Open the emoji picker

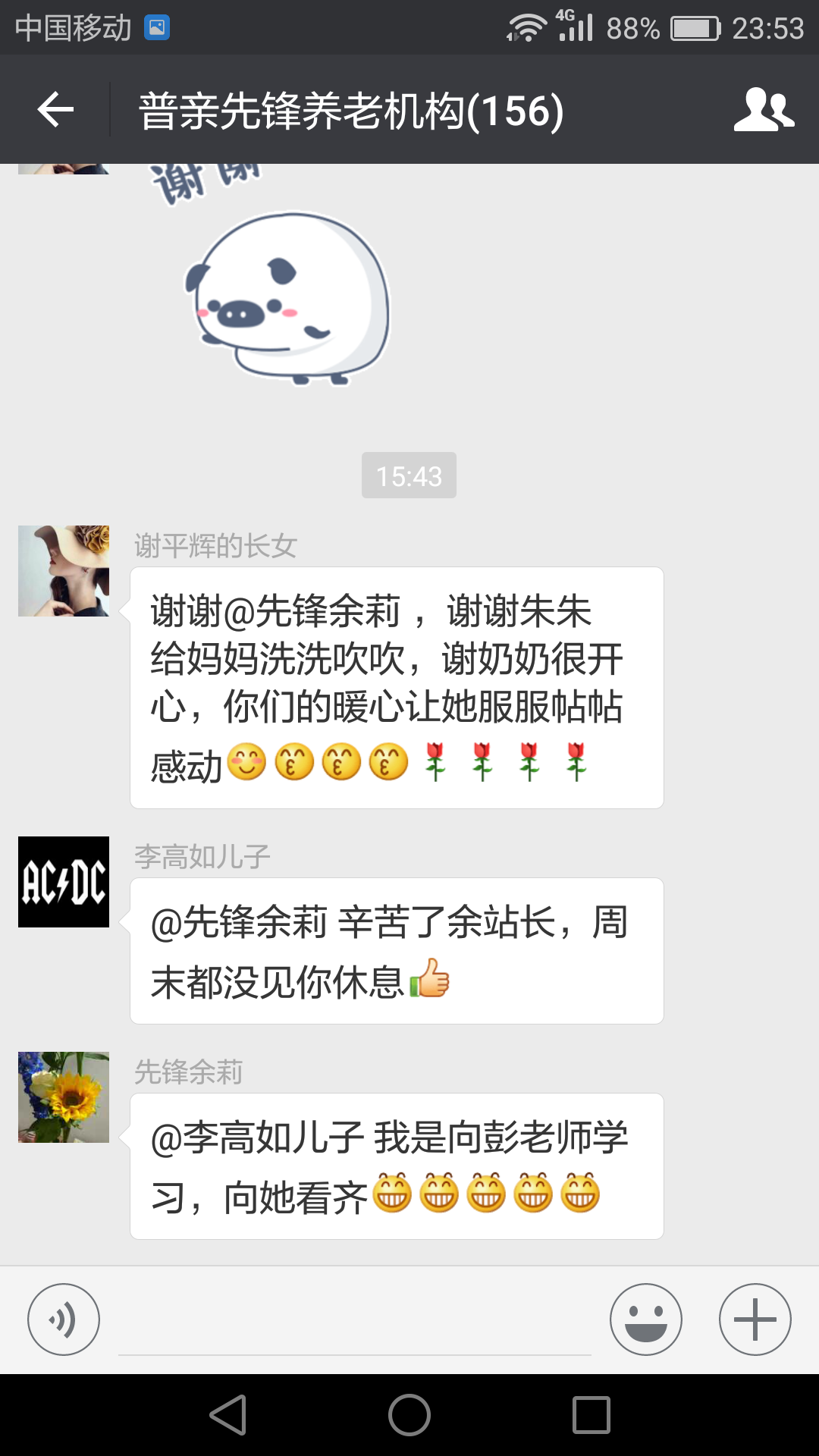pyautogui.click(x=646, y=1319)
